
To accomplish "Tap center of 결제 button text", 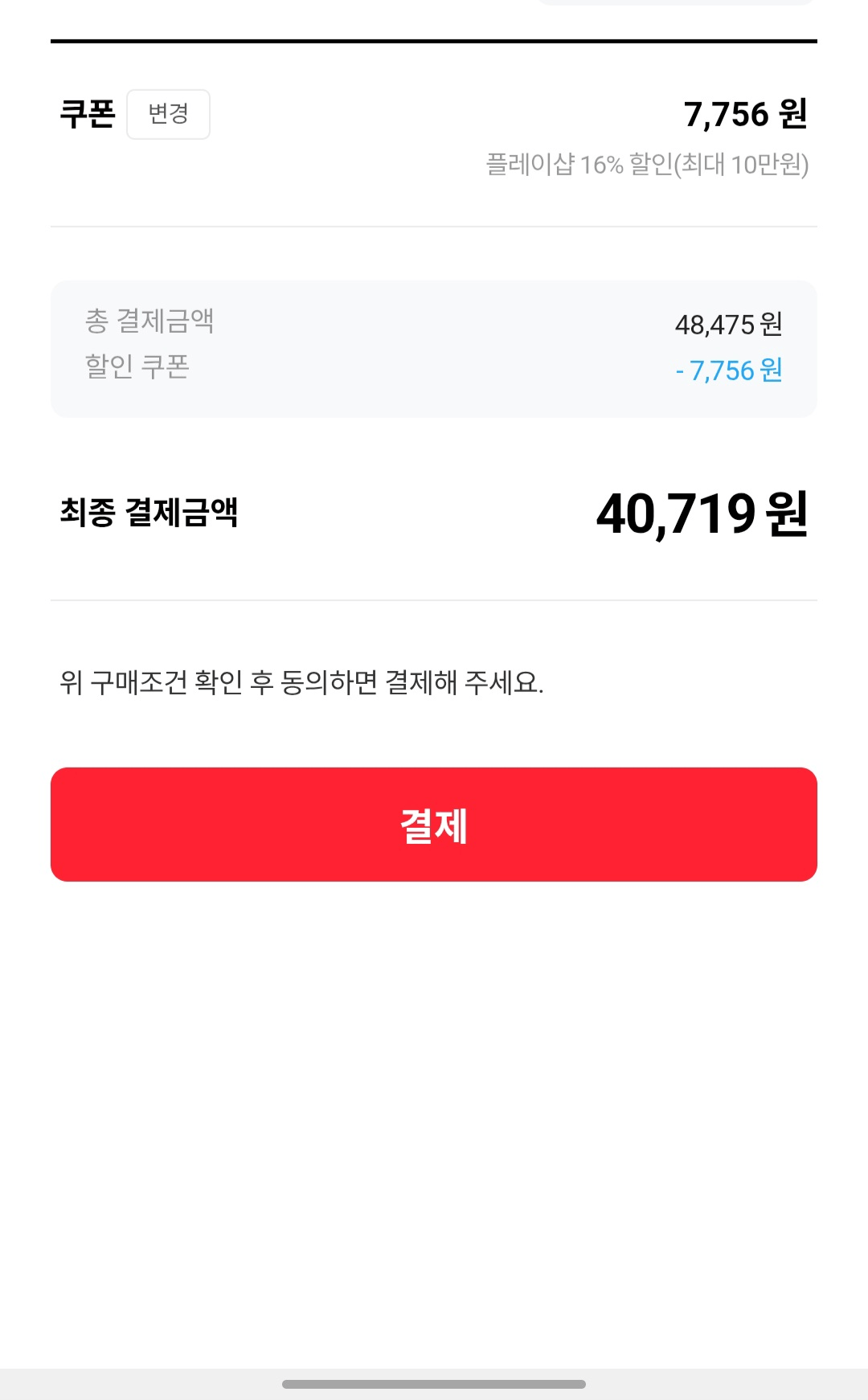I will (x=434, y=823).
